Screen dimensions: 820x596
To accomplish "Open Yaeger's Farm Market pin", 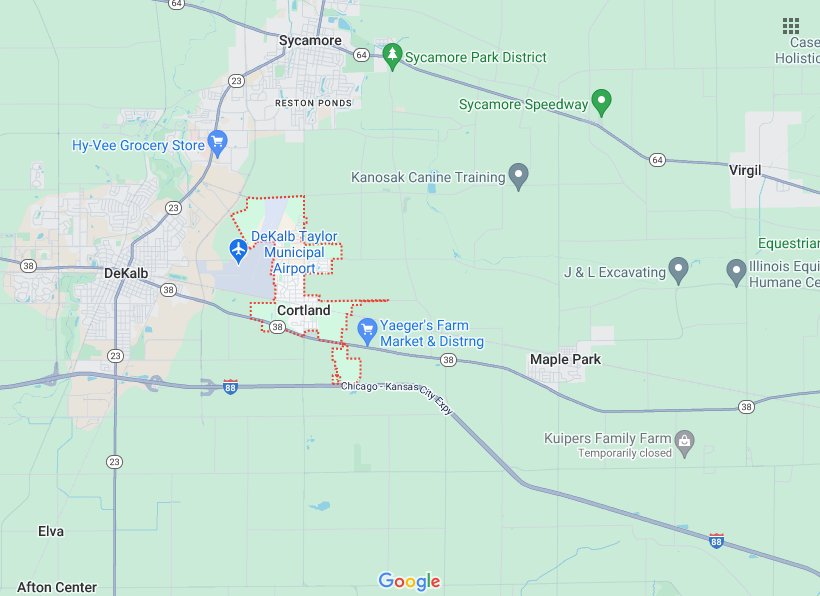I will [366, 328].
